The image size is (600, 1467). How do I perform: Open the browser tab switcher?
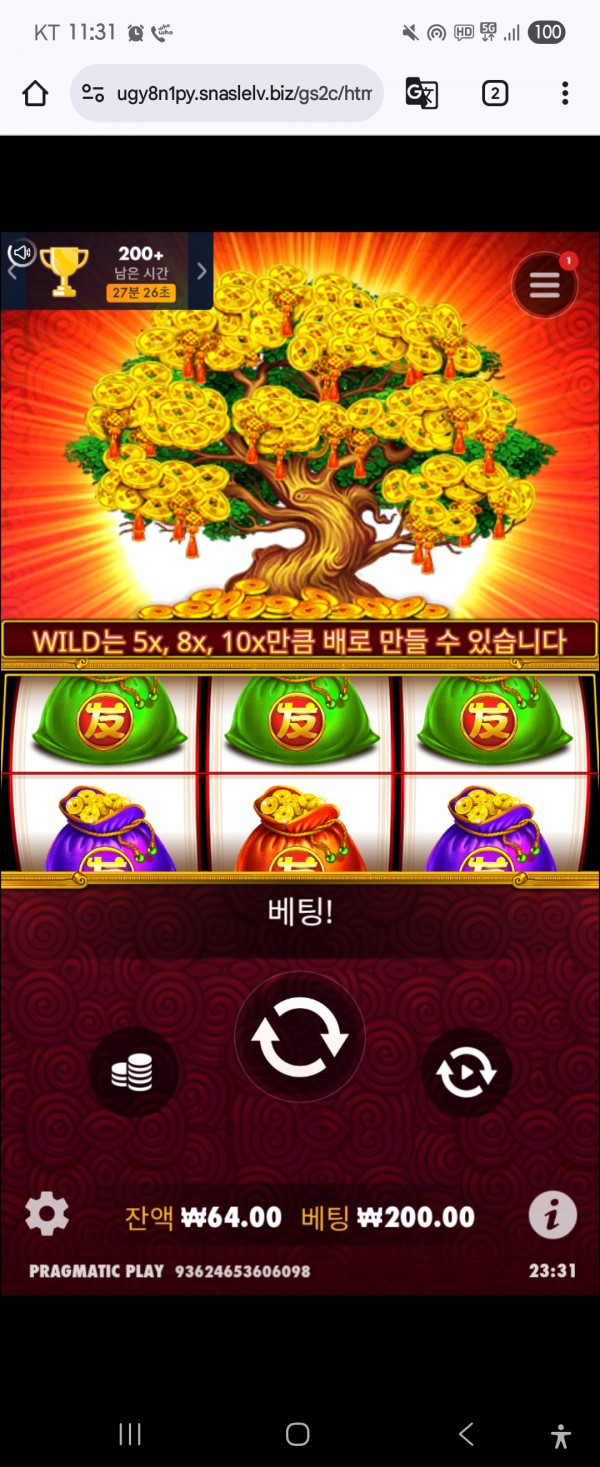click(x=494, y=94)
